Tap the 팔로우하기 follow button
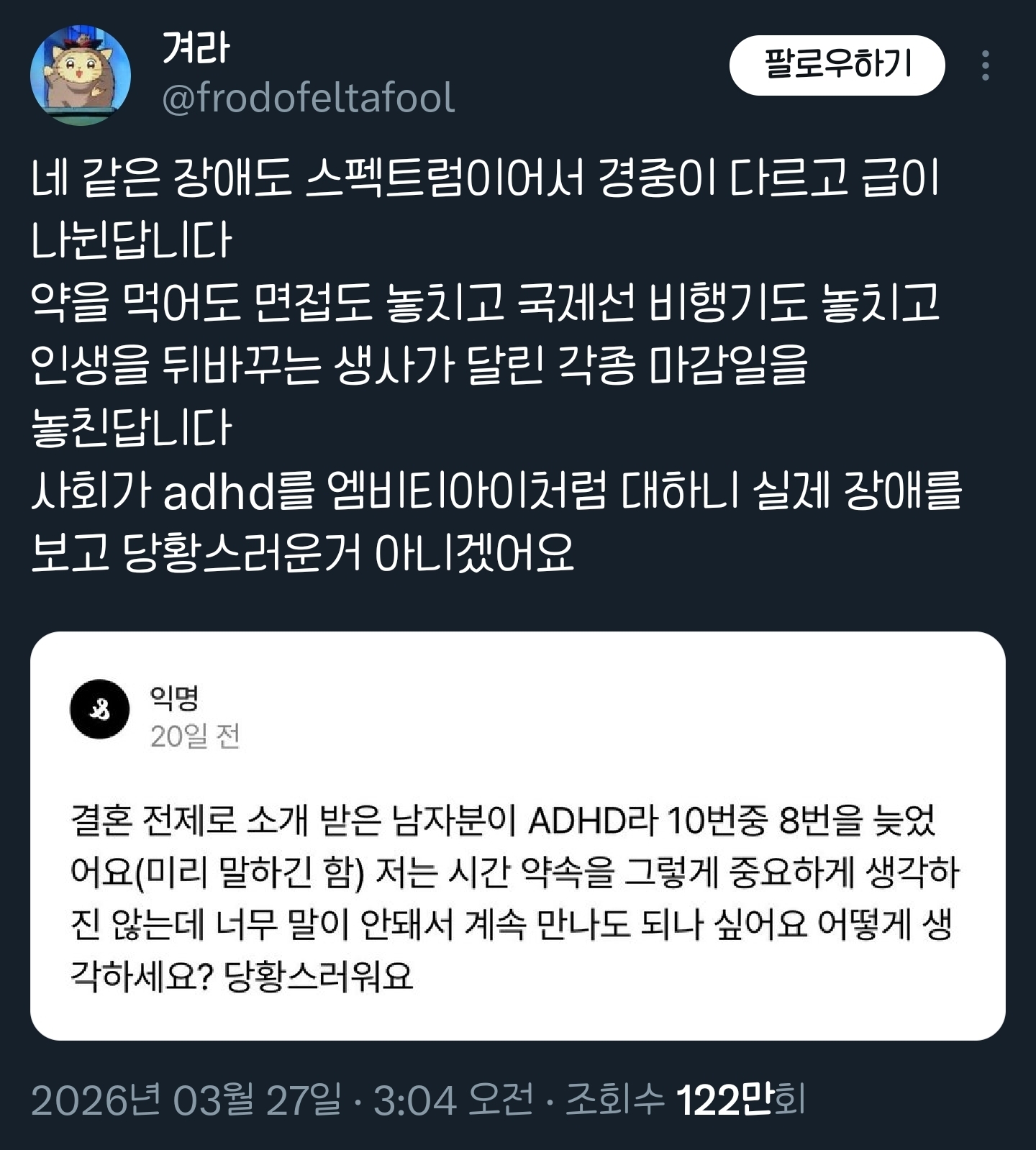This screenshot has width=1036, height=1150. (x=837, y=65)
